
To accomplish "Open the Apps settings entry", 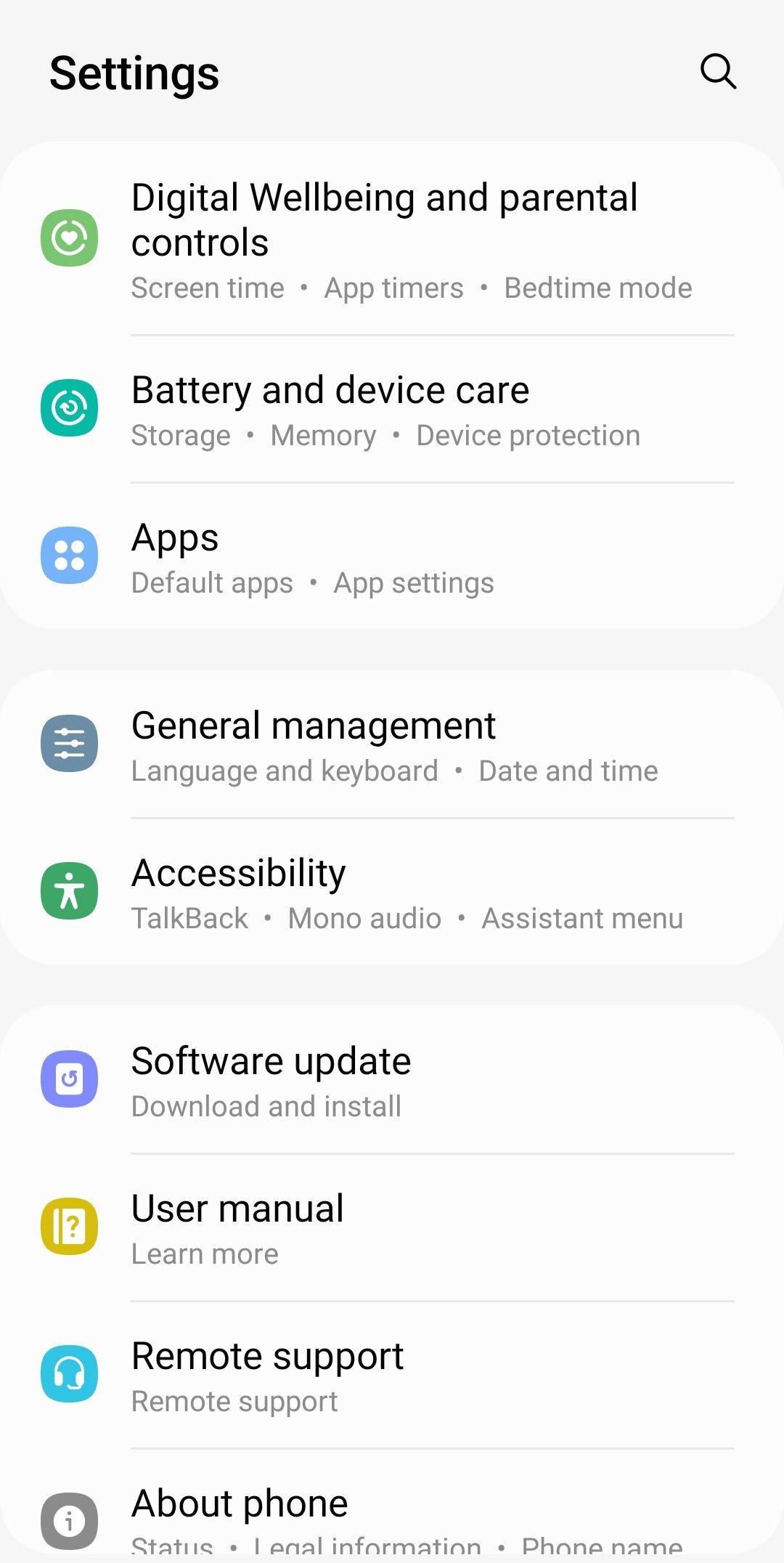I will click(x=312, y=556).
